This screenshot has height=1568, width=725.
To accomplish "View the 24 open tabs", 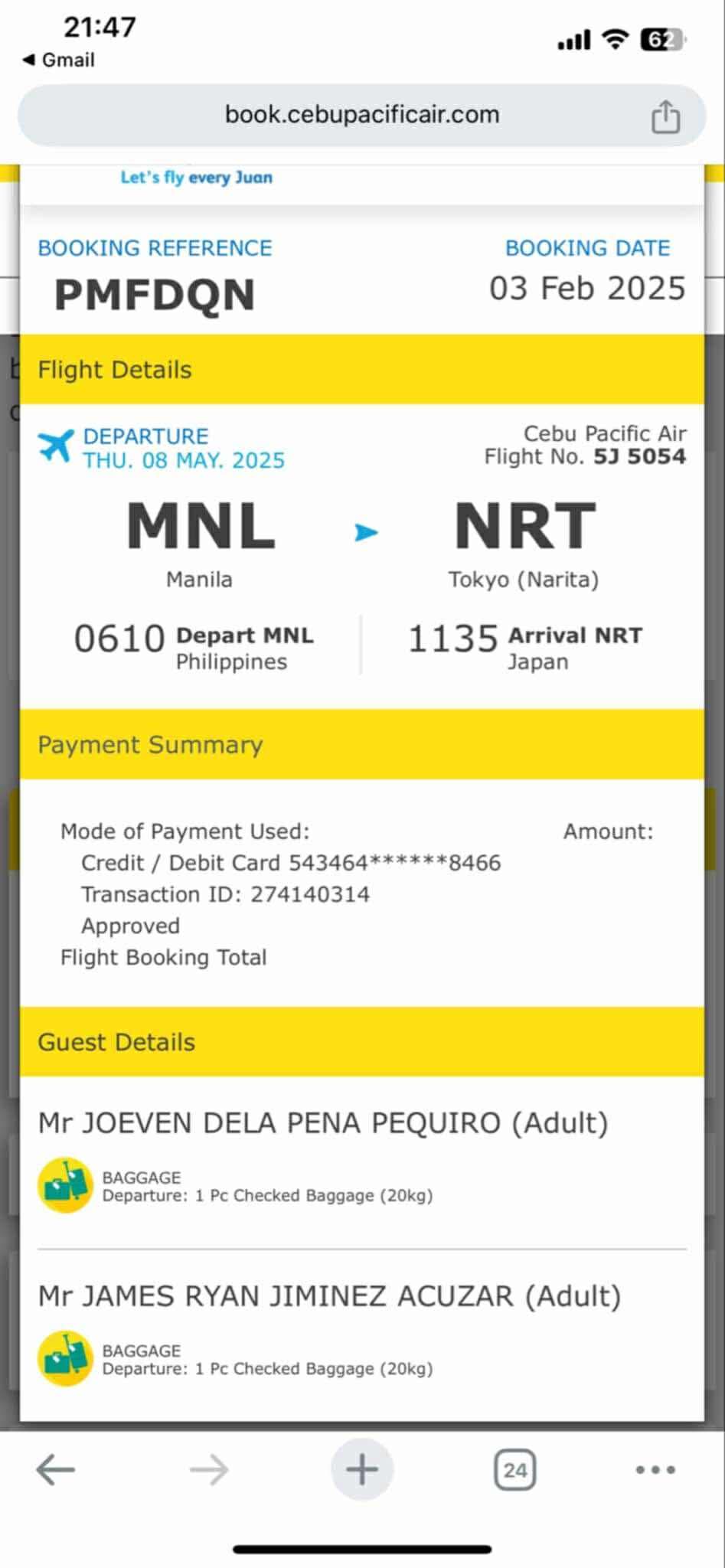I will click(x=514, y=1469).
